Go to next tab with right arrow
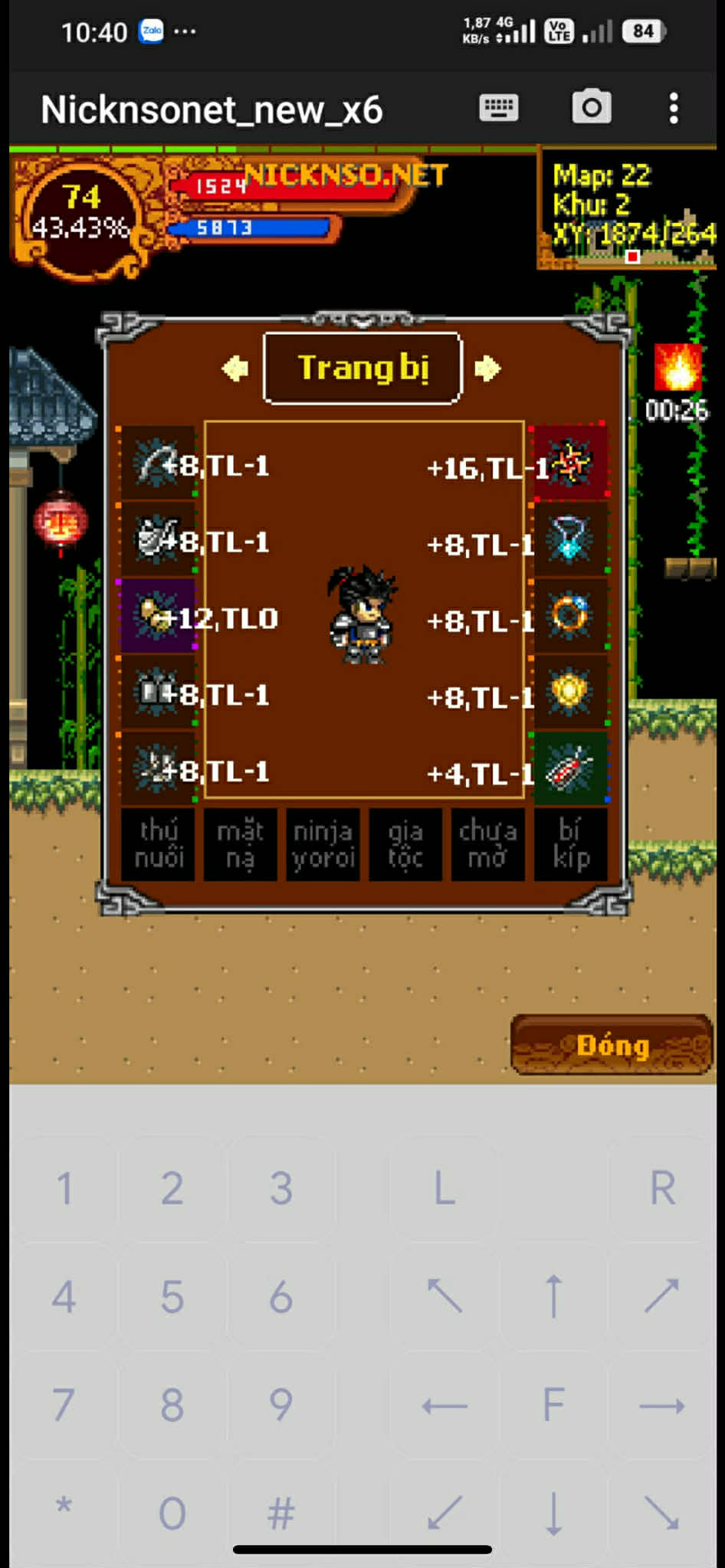725x1568 pixels. (x=487, y=368)
